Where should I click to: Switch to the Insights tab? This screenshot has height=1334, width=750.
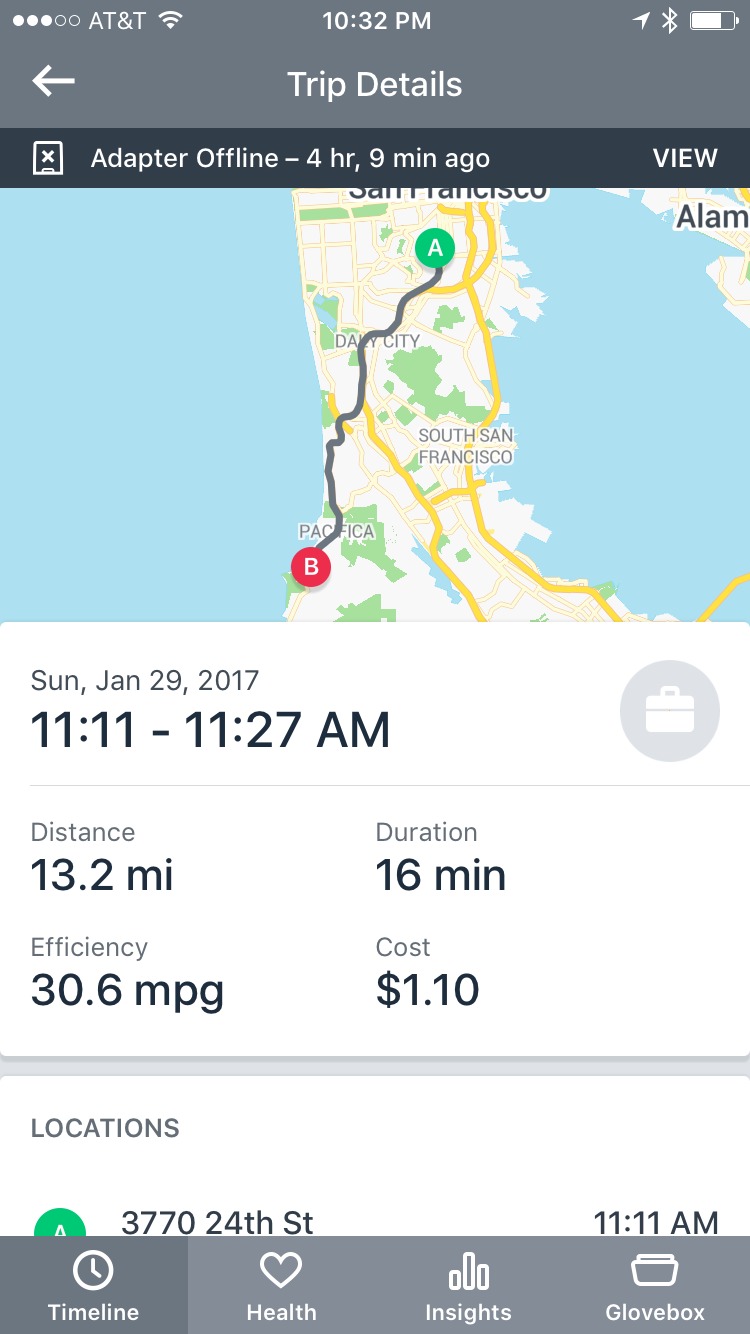(468, 1286)
